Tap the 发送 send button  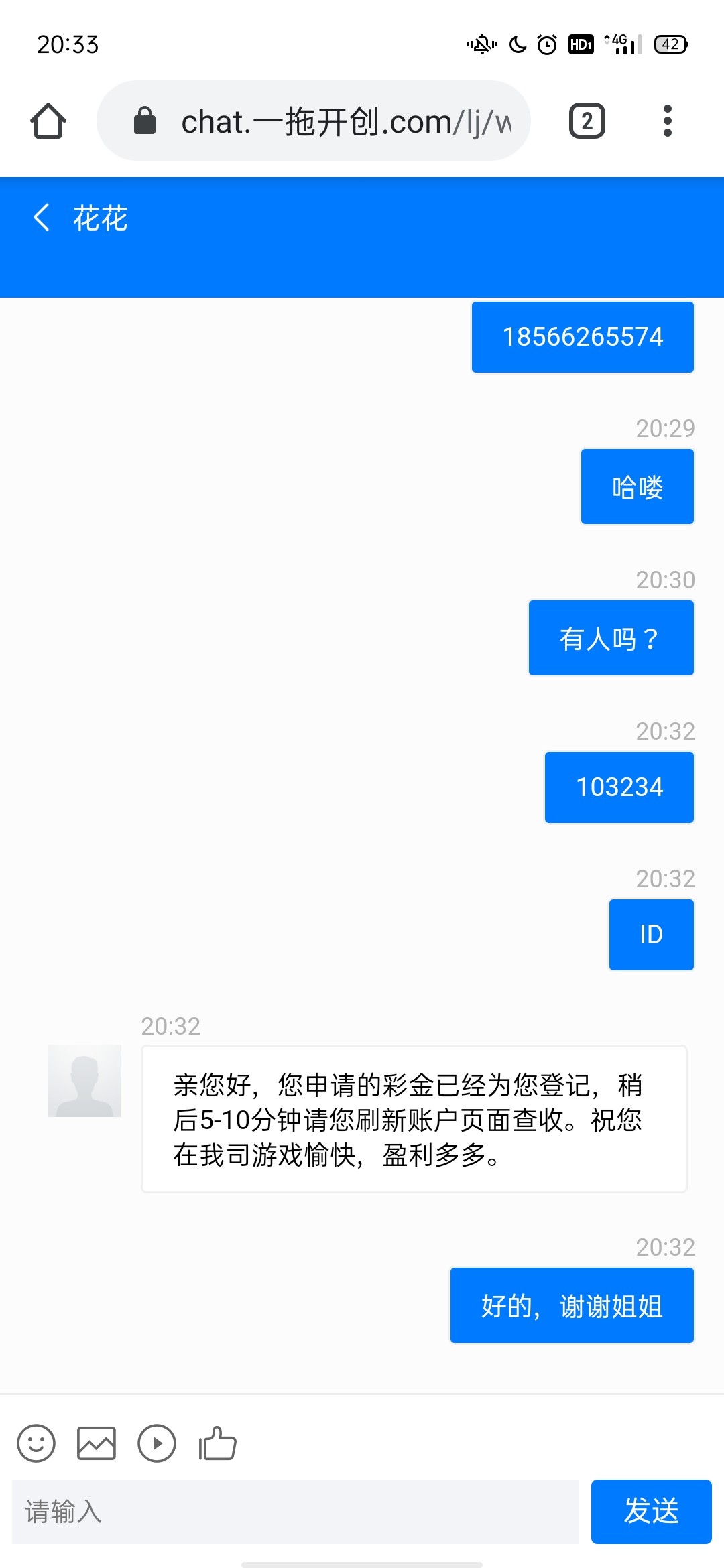pyautogui.click(x=651, y=1512)
